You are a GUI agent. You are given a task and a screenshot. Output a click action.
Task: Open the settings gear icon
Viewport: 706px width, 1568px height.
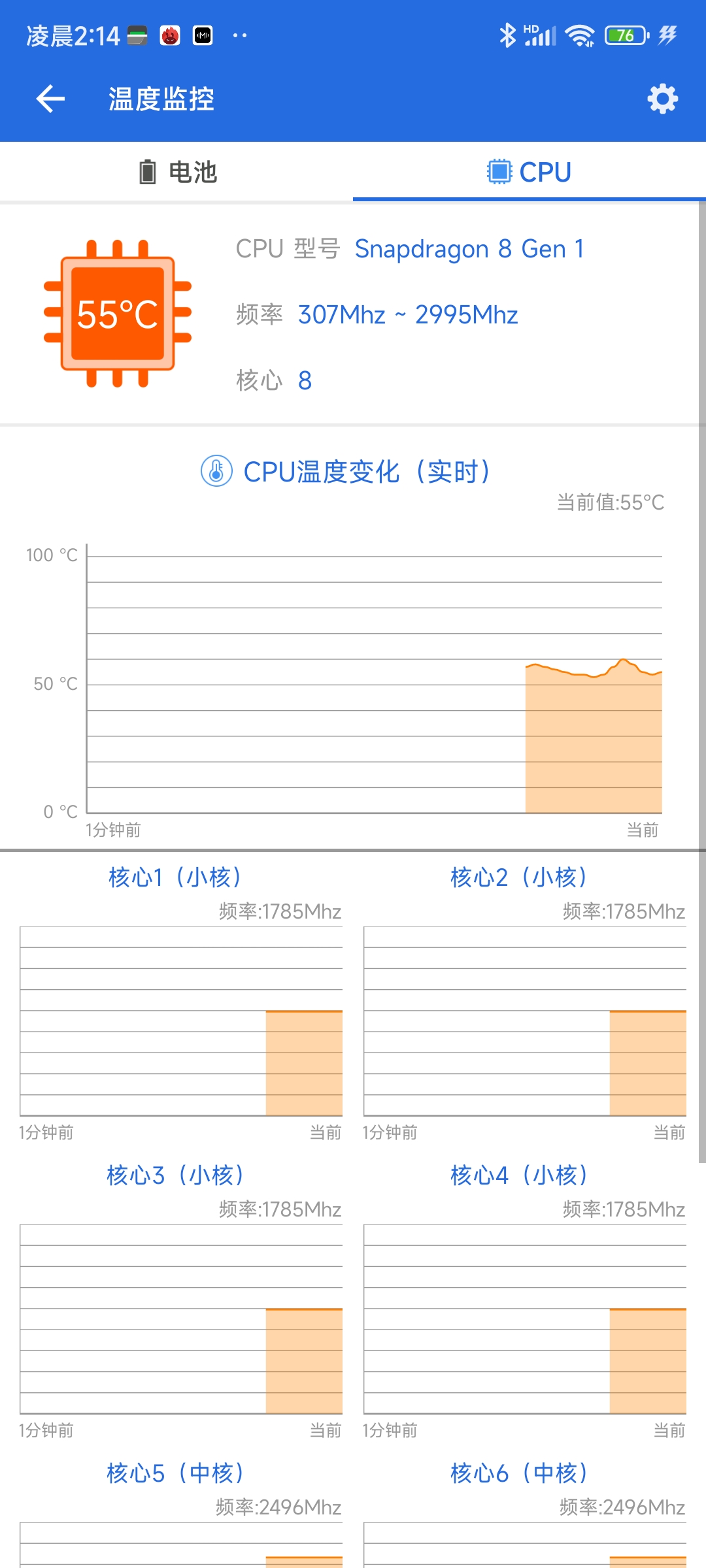pos(662,99)
